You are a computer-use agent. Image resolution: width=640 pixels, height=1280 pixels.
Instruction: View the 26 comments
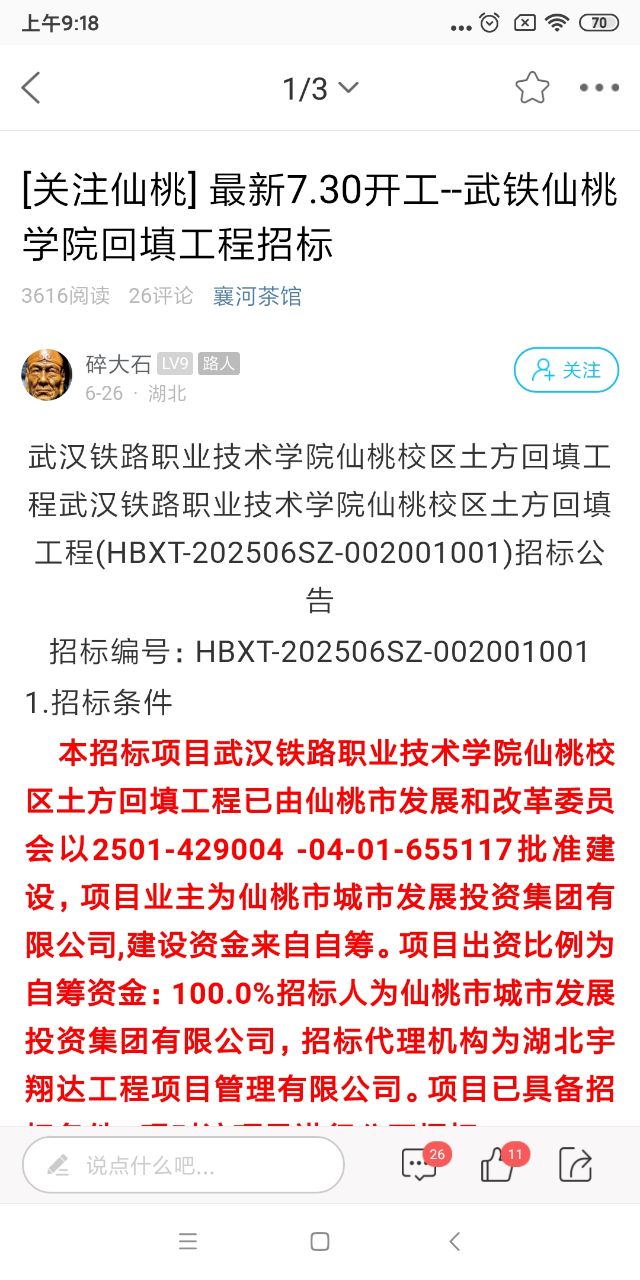point(420,1165)
